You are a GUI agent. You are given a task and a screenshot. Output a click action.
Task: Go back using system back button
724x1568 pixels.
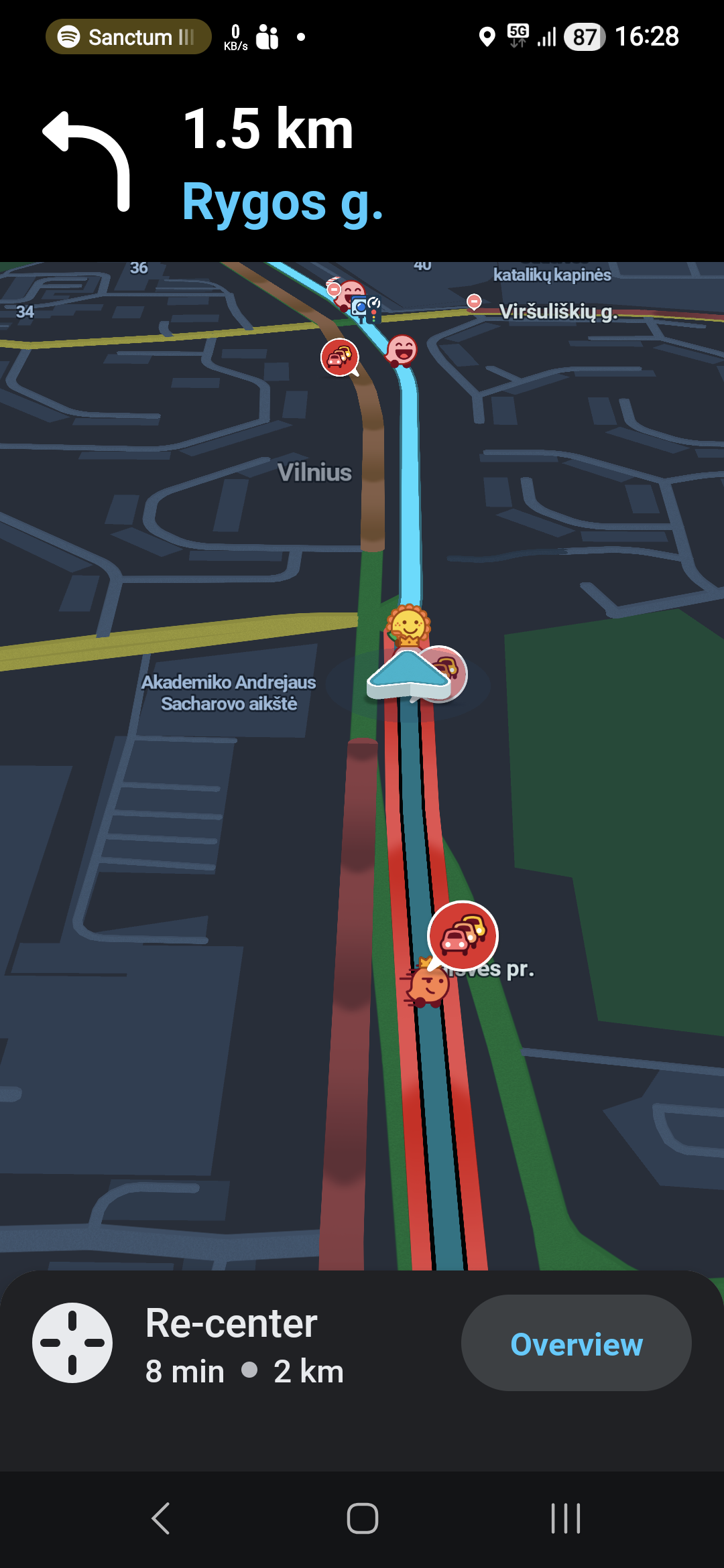coord(161,1518)
